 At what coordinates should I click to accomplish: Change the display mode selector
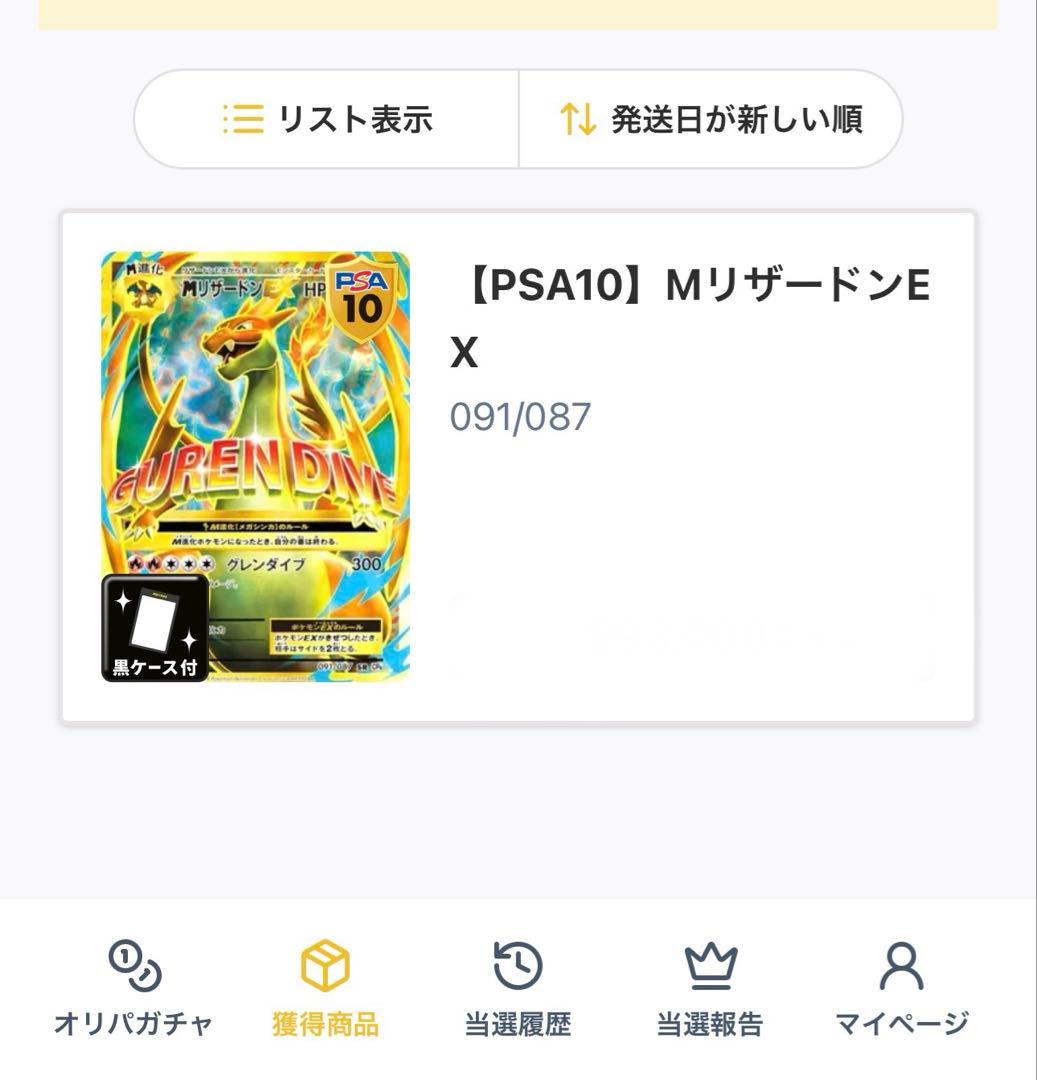click(x=325, y=119)
